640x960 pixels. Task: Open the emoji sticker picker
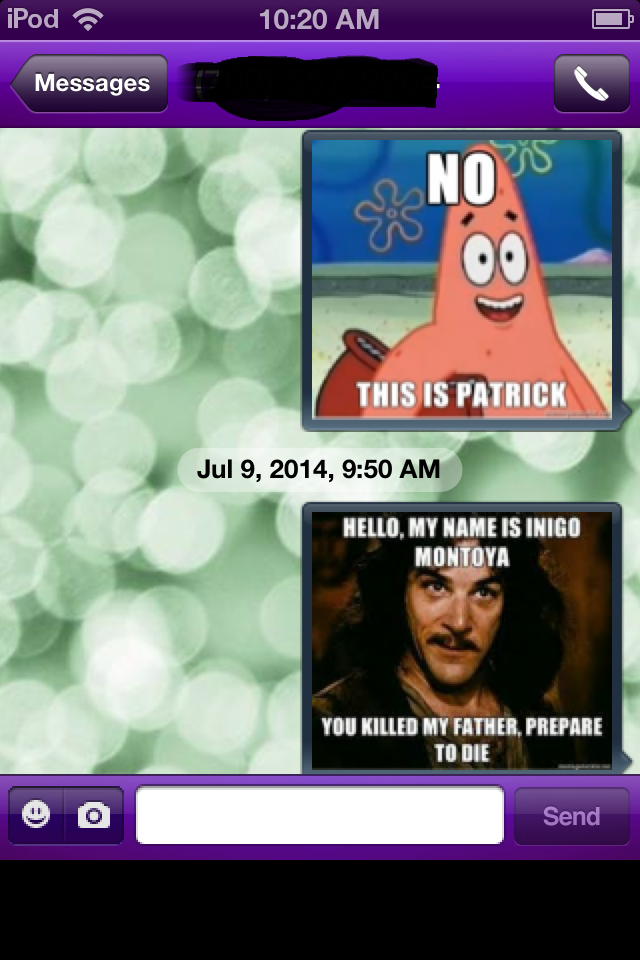coord(37,816)
